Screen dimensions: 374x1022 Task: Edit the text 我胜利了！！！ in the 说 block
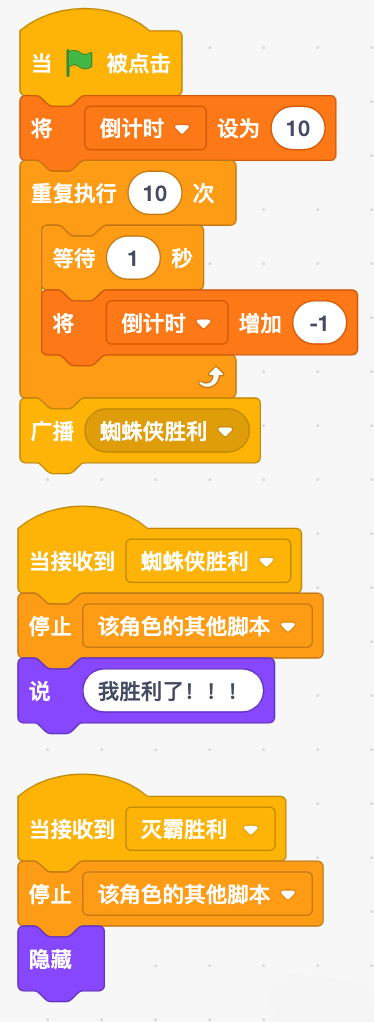(173, 691)
